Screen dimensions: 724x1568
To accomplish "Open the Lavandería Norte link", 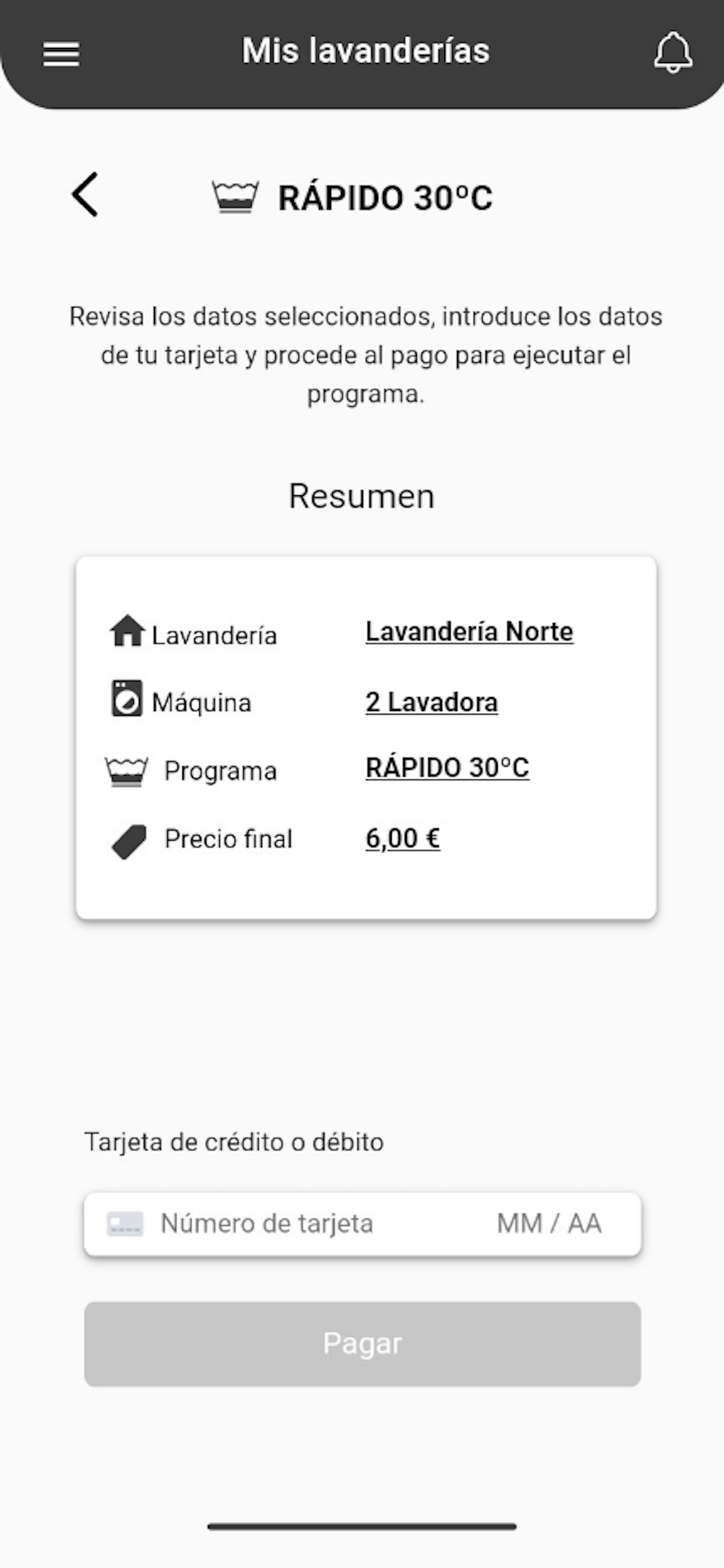I will tap(469, 632).
